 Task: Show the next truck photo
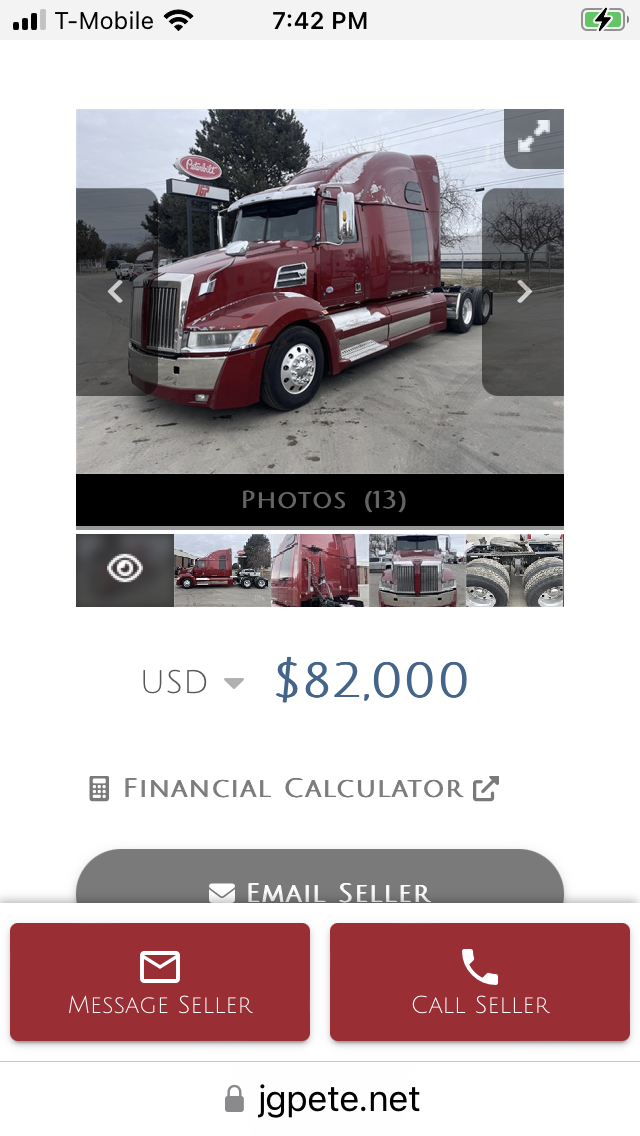(x=524, y=292)
